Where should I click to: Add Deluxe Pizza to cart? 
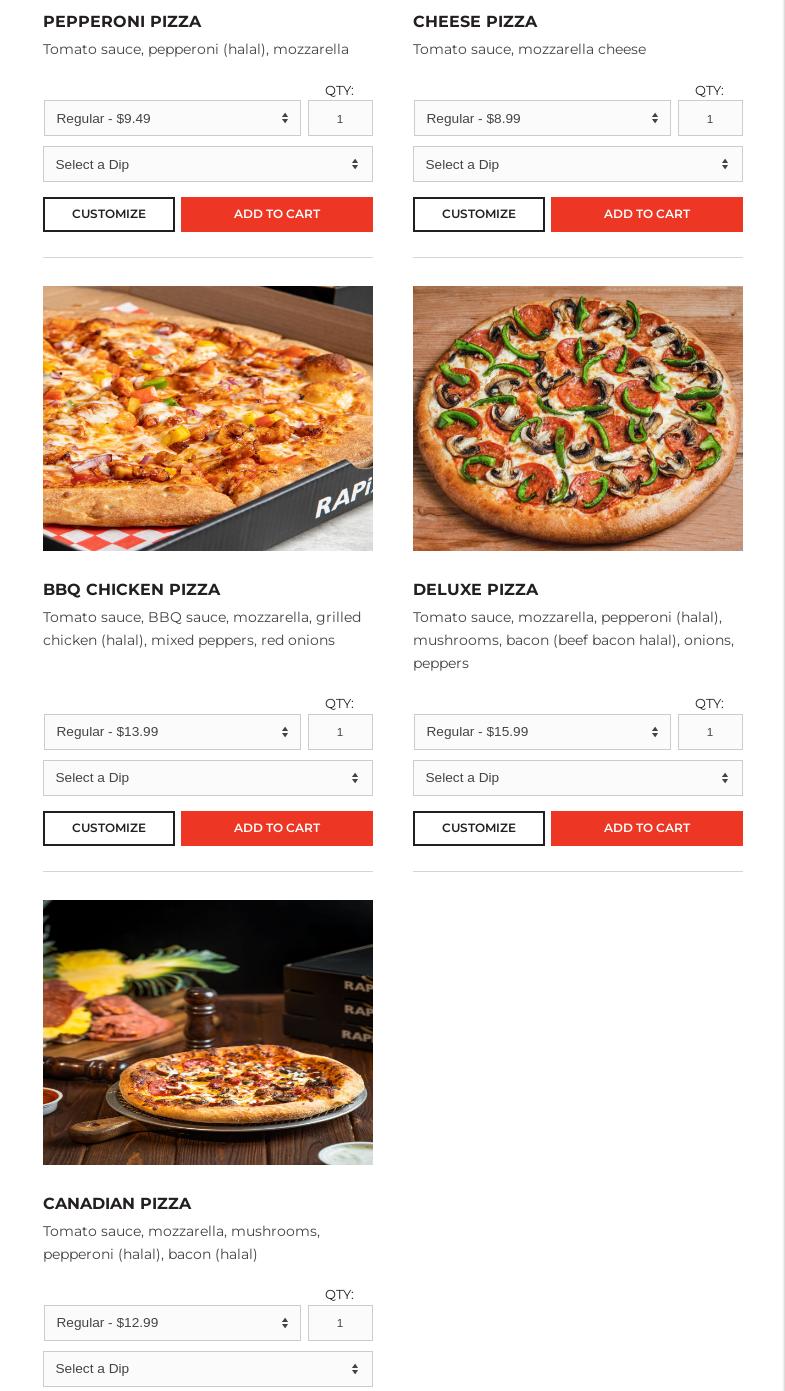coord(647,828)
